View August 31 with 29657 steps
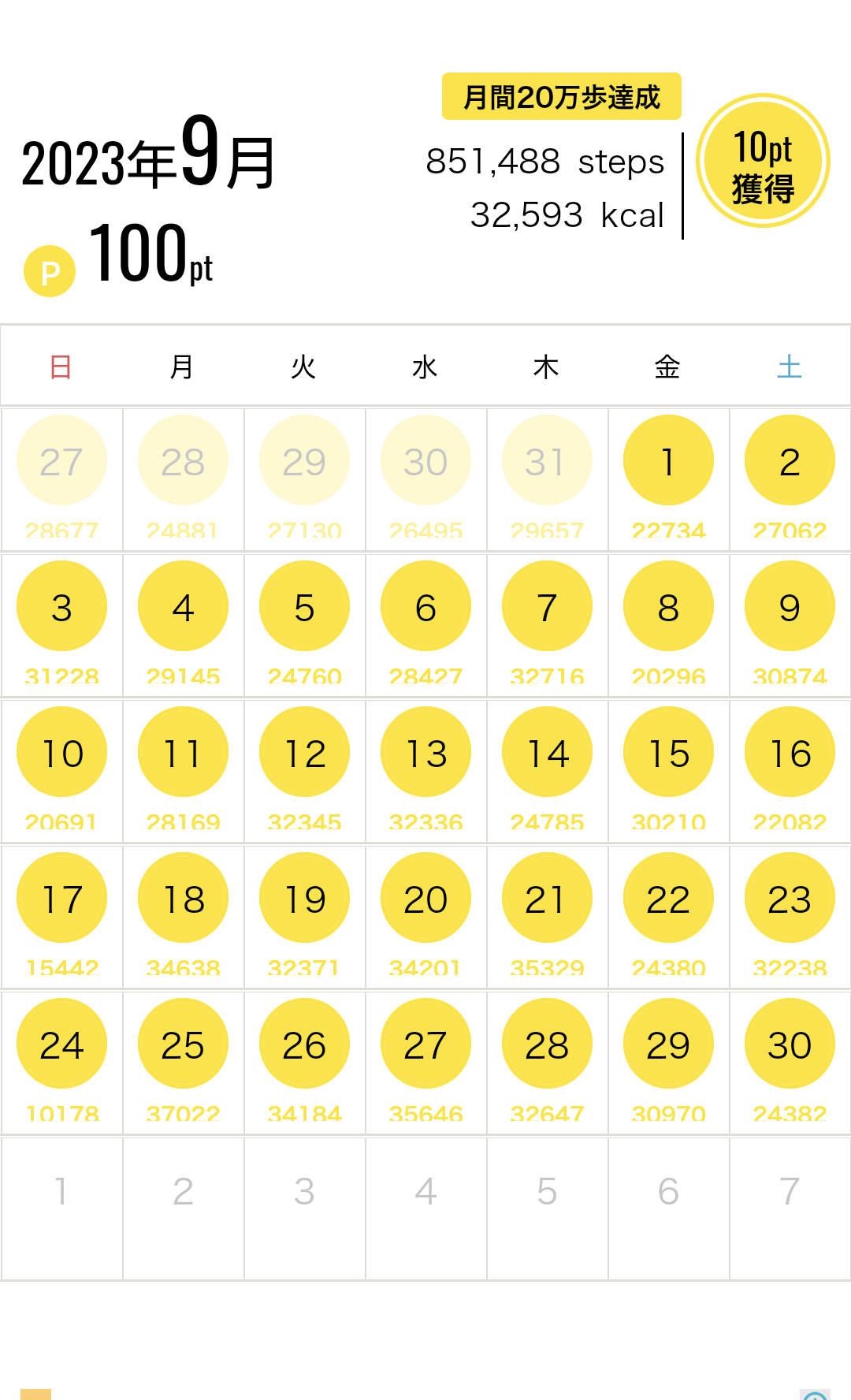The height and width of the screenshot is (1400, 851). point(547,460)
